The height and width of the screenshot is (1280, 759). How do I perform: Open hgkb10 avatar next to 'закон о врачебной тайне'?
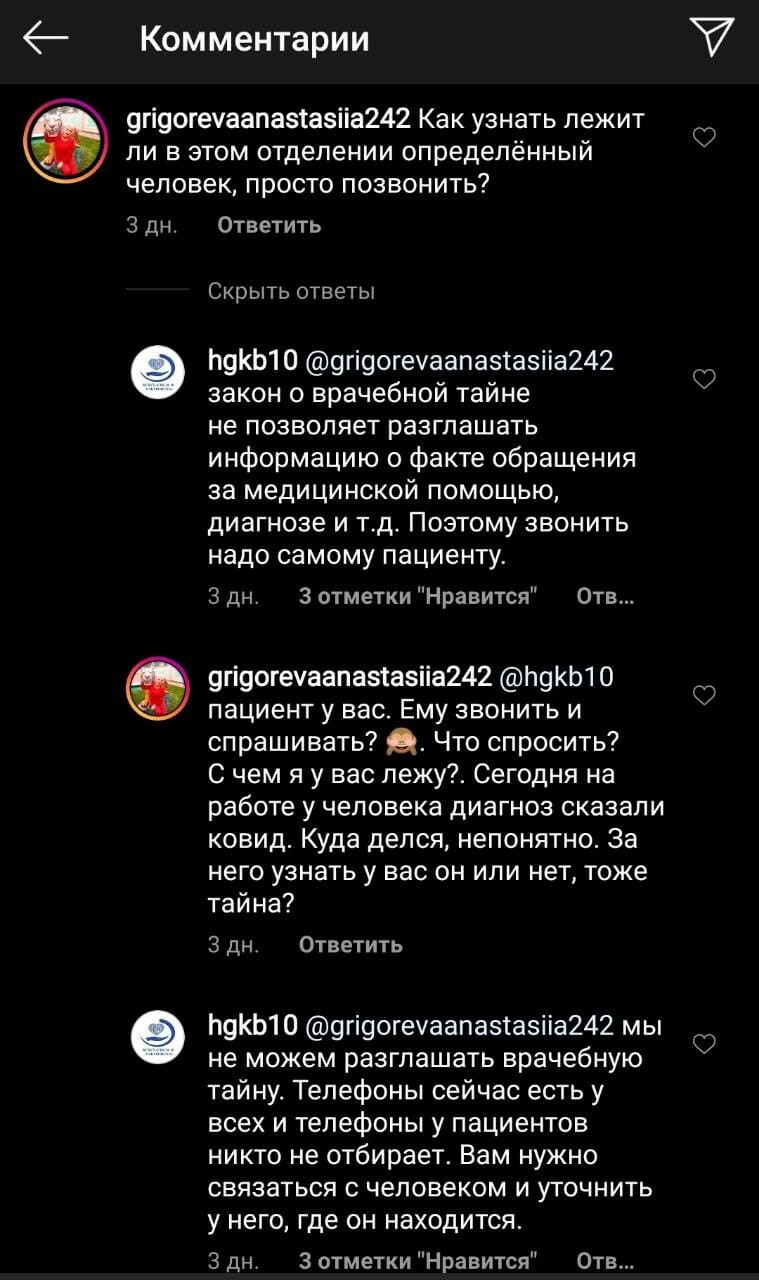[158, 372]
